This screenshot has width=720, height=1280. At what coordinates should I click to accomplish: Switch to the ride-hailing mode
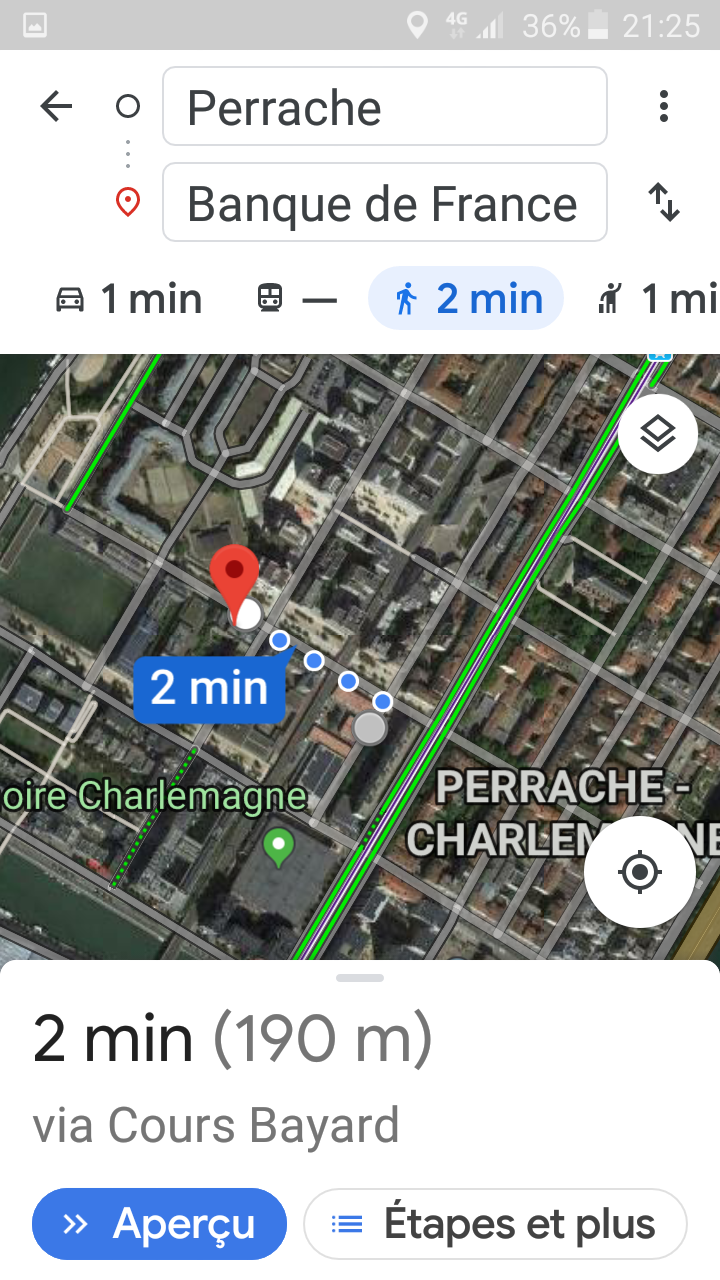(658, 299)
